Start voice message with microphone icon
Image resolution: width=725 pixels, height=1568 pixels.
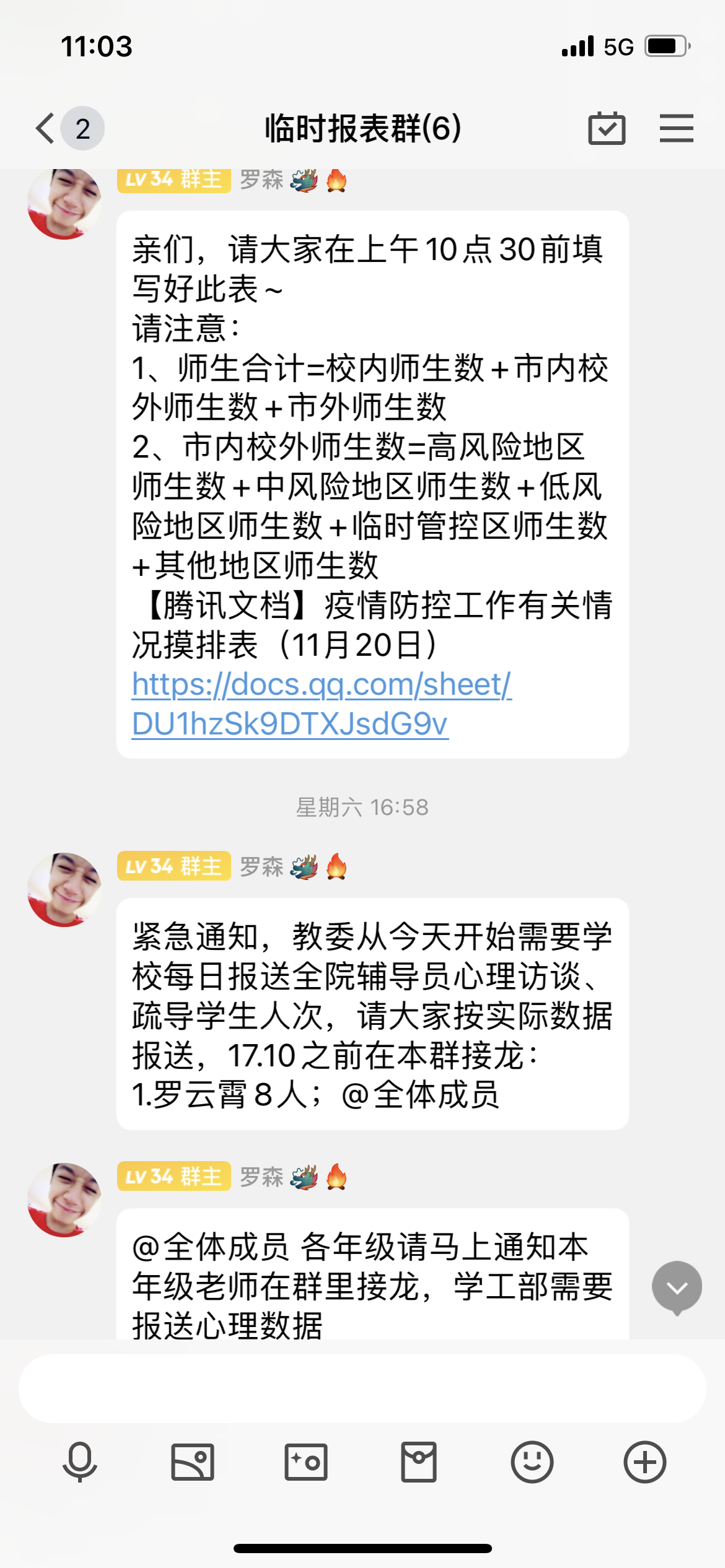pyautogui.click(x=80, y=1462)
